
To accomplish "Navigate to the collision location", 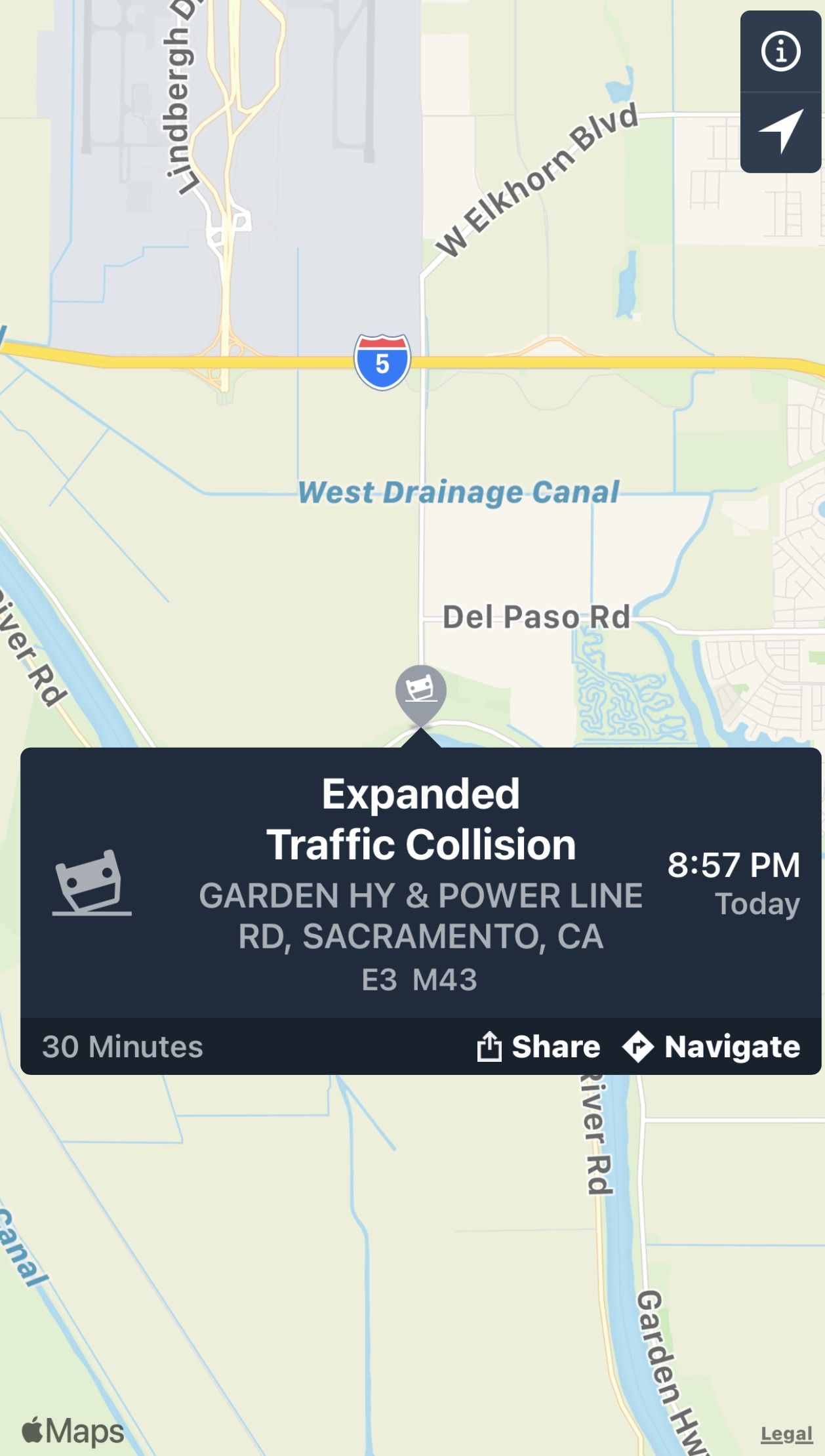I will tap(712, 1047).
